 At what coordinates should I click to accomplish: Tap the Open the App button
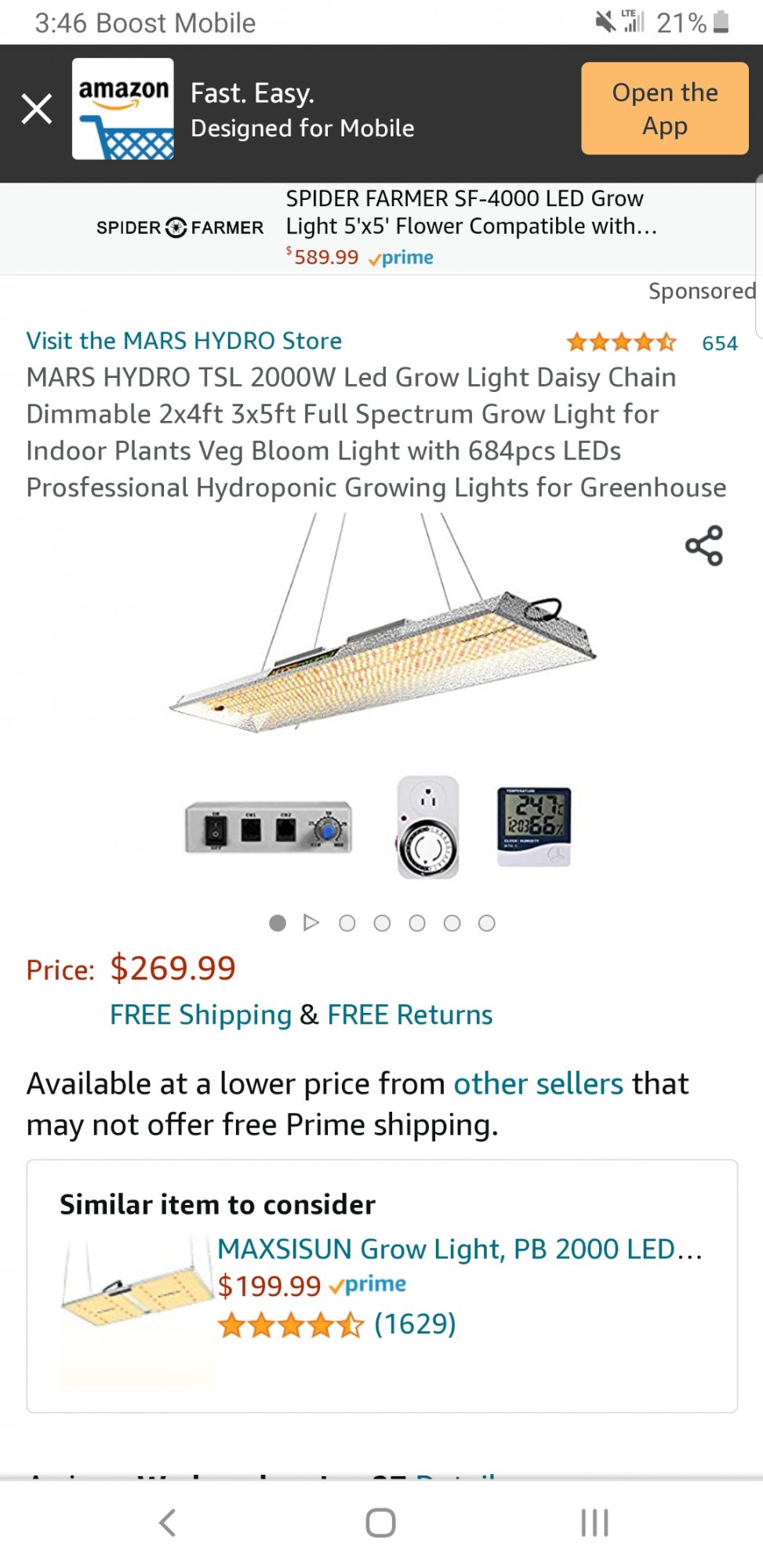664,108
